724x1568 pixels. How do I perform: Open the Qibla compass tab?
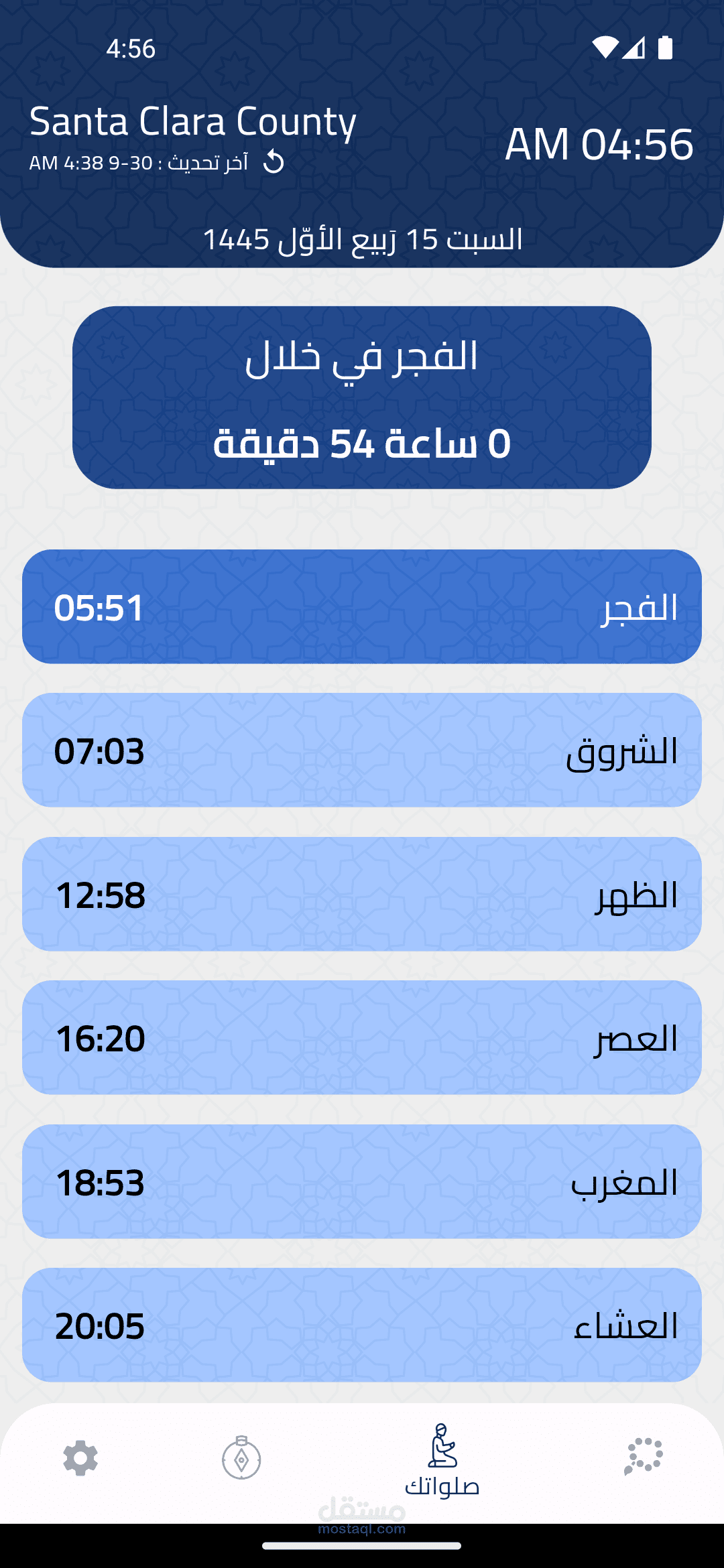coord(241,1458)
